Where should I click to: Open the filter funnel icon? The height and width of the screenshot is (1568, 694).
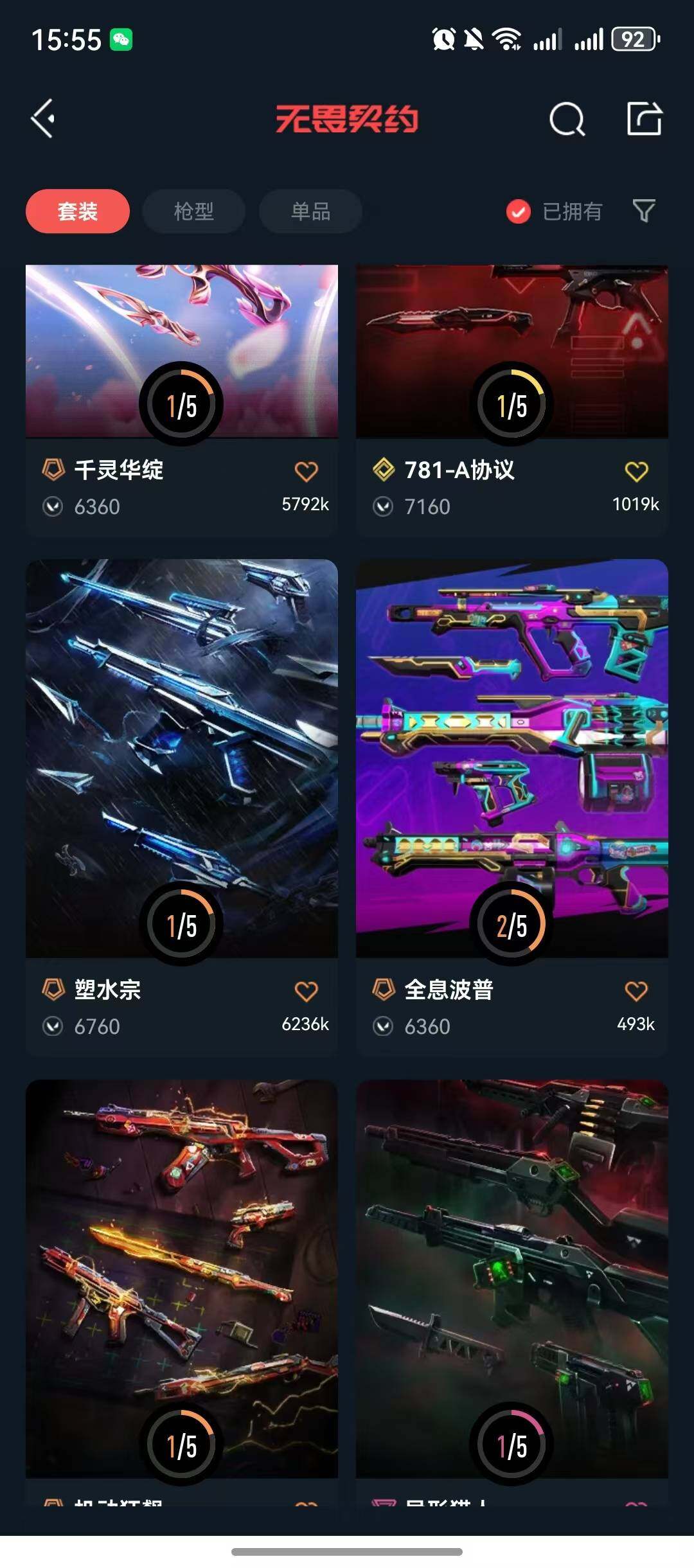point(644,211)
